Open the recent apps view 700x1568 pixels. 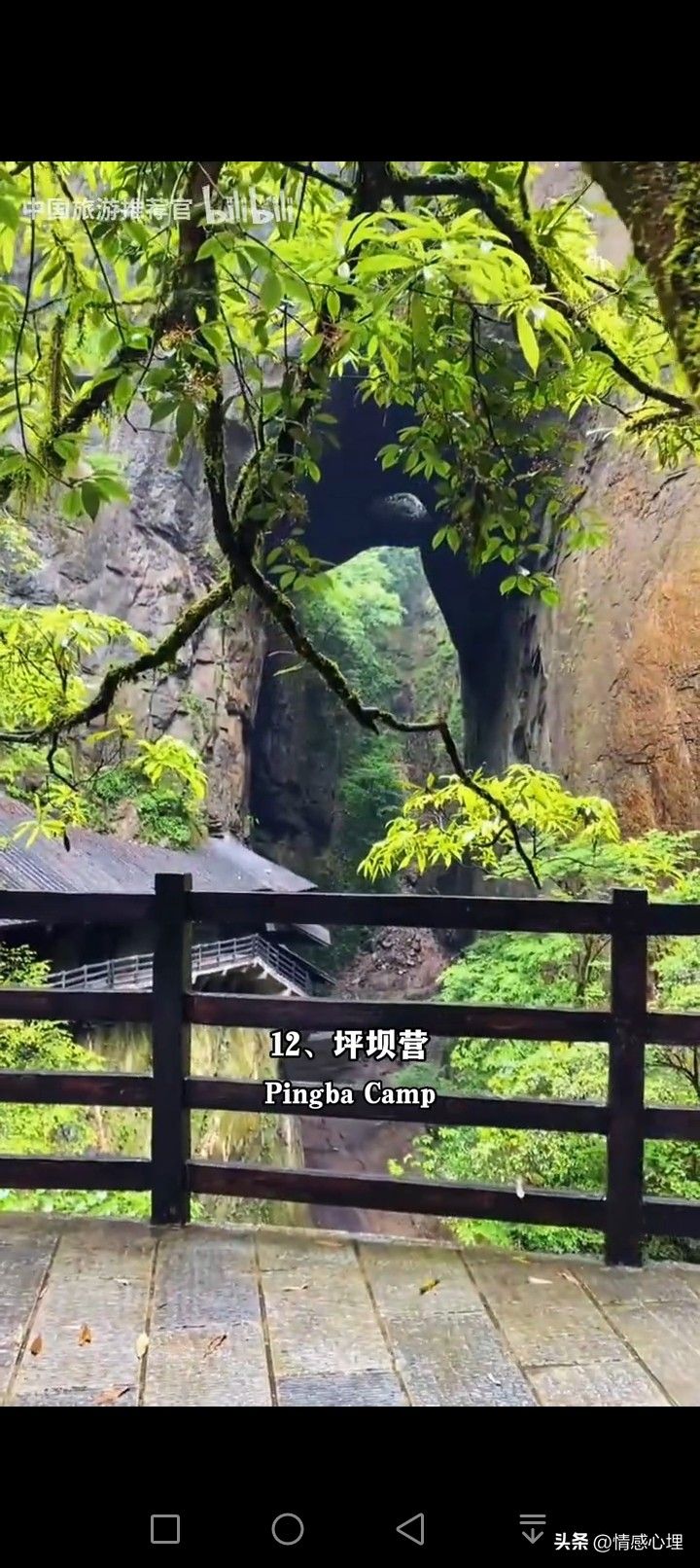coord(165,1528)
